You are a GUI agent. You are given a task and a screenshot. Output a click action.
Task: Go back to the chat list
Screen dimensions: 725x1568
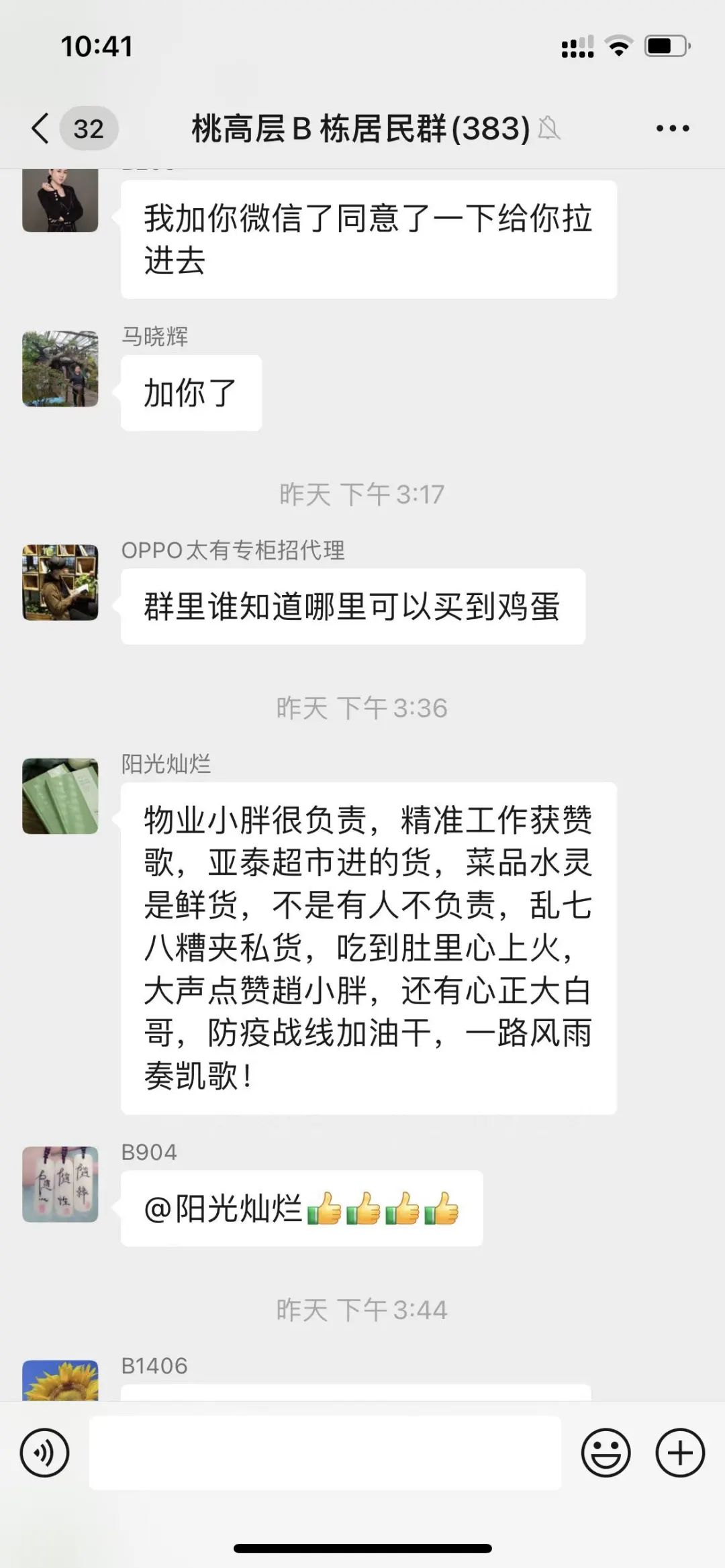click(x=42, y=128)
